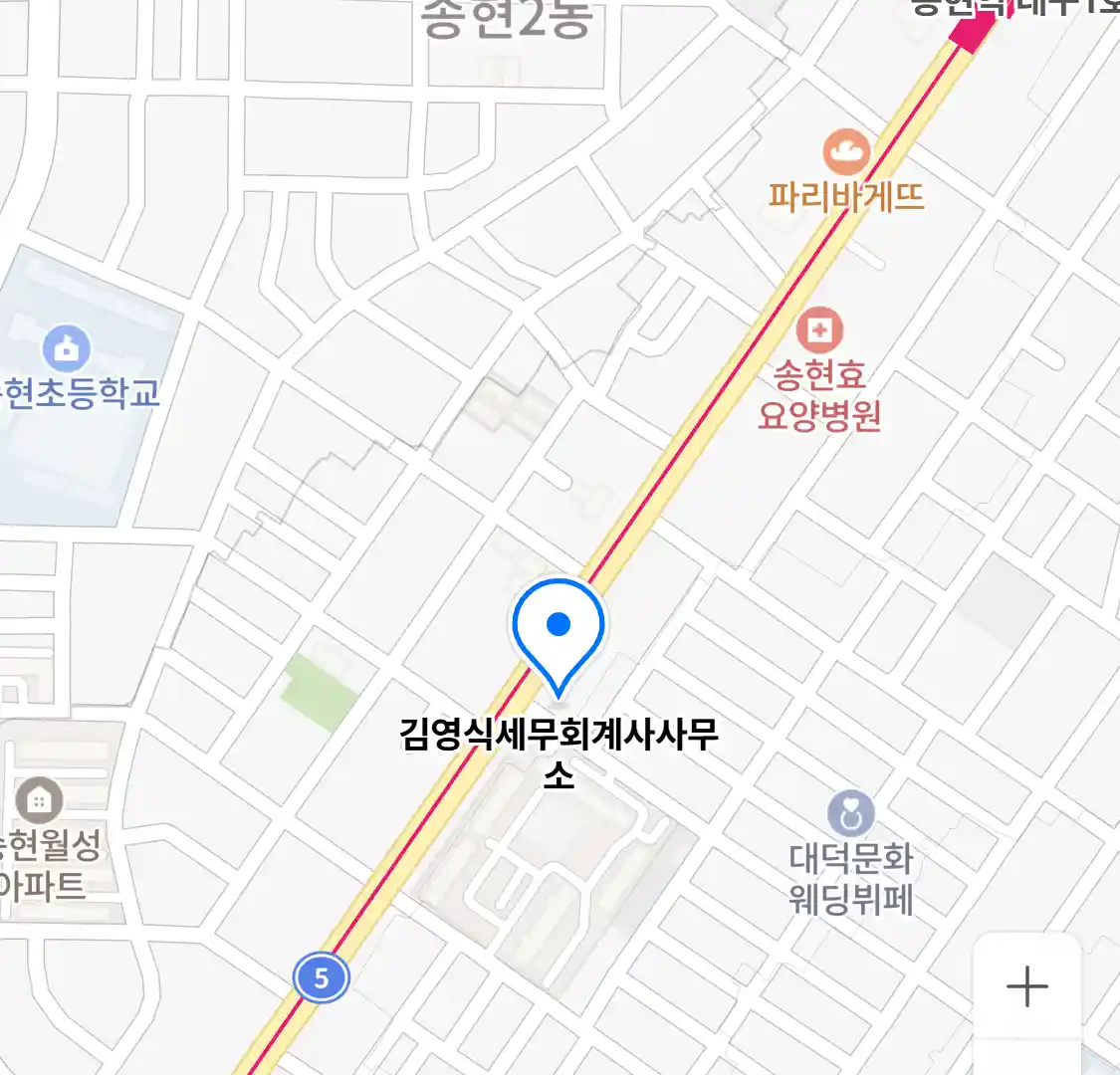Open the 대덕문화 웨딩뷔페 marker
Viewport: 1120px width, 1075px height.
[850, 814]
